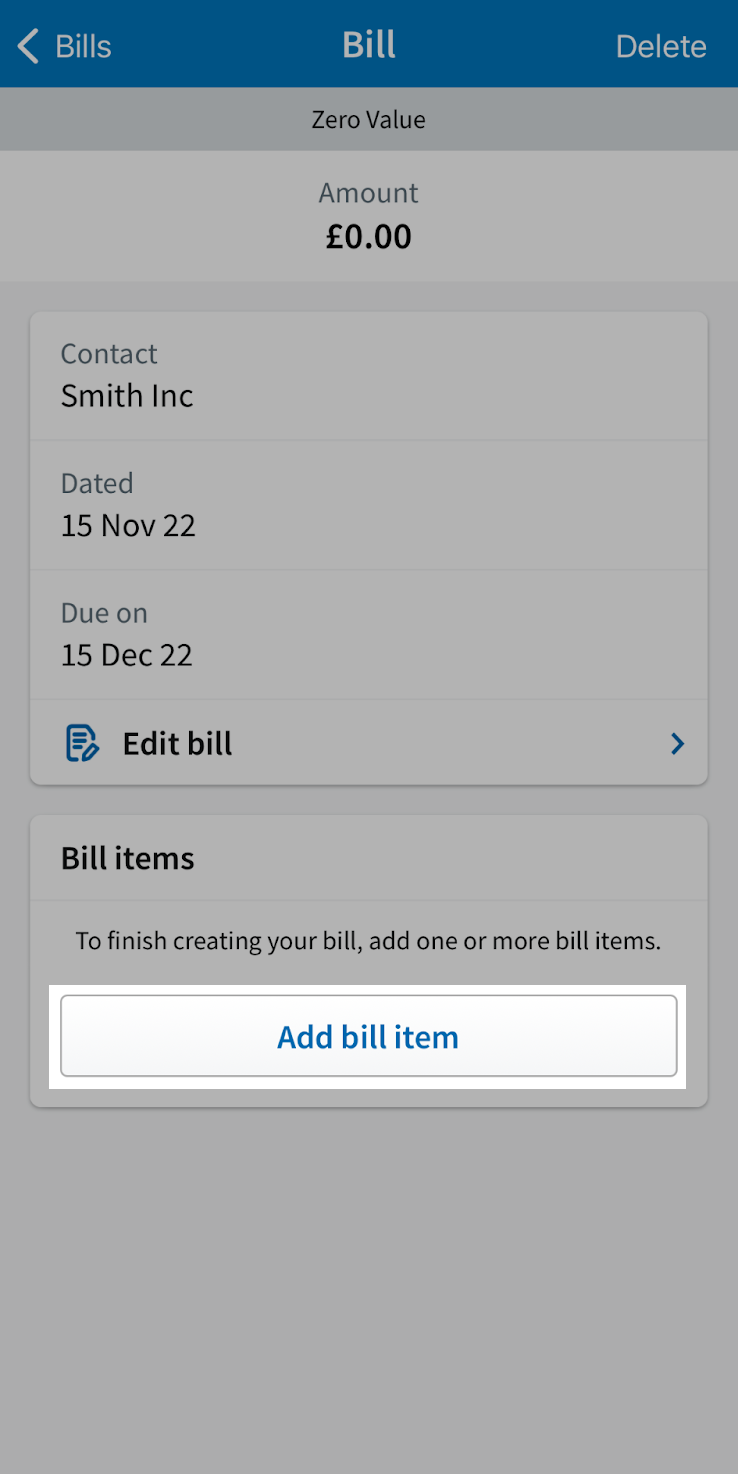Click the back arrow chevron icon

(25, 45)
